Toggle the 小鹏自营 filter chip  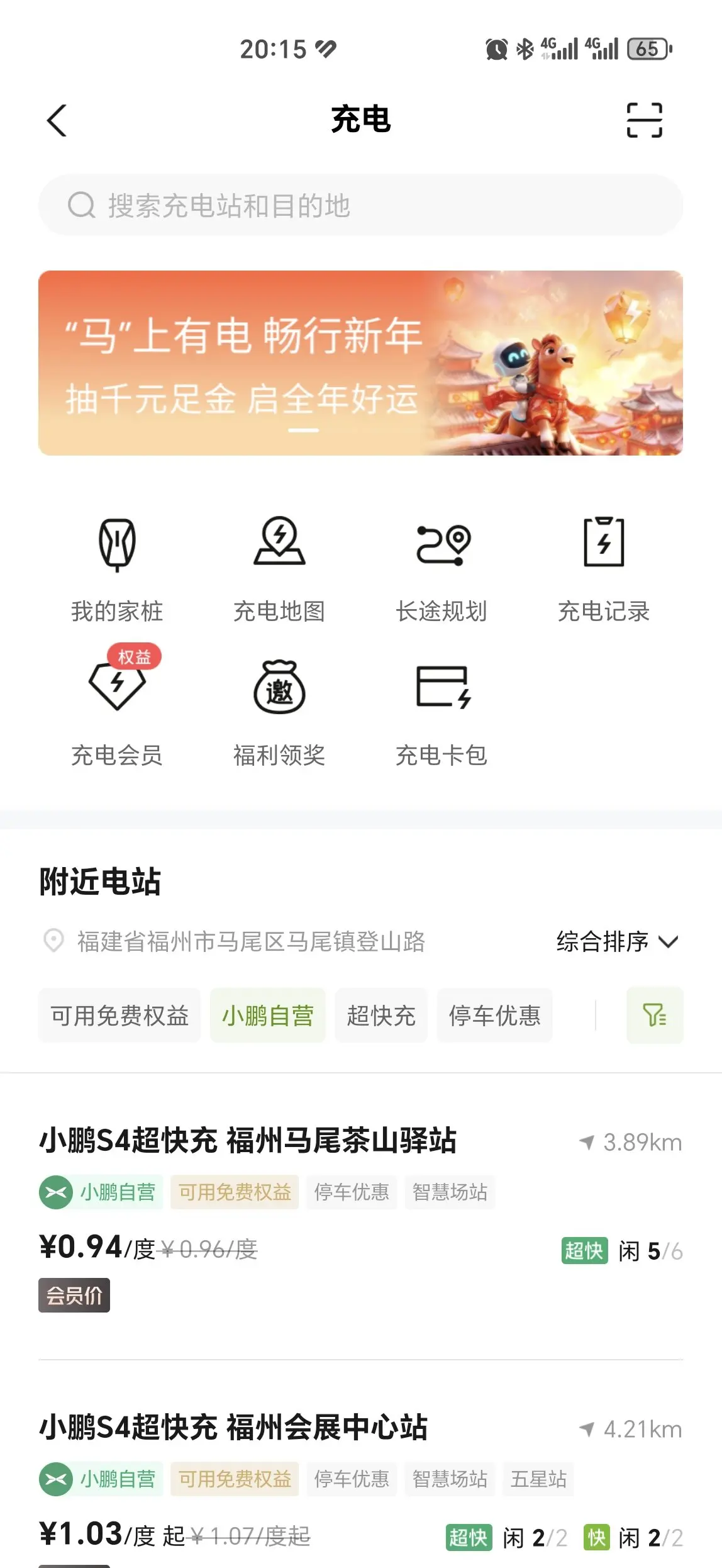pos(268,1016)
